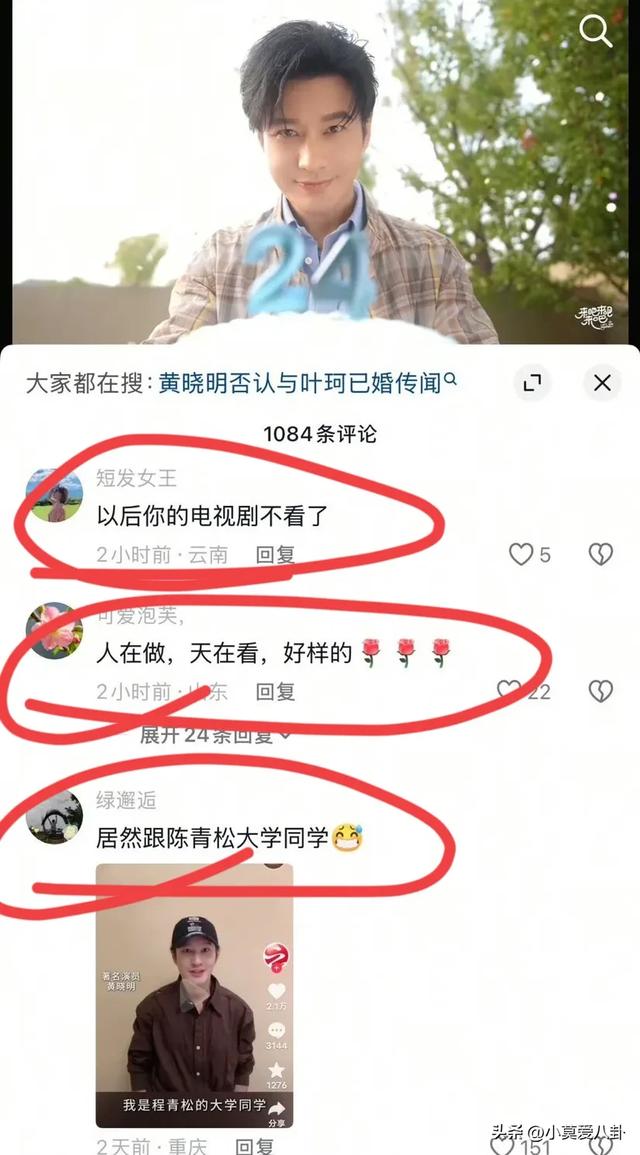Viewport: 640px width, 1155px height.
Task: Reply to 短发女王's comment
Action: pyautogui.click(x=275, y=555)
